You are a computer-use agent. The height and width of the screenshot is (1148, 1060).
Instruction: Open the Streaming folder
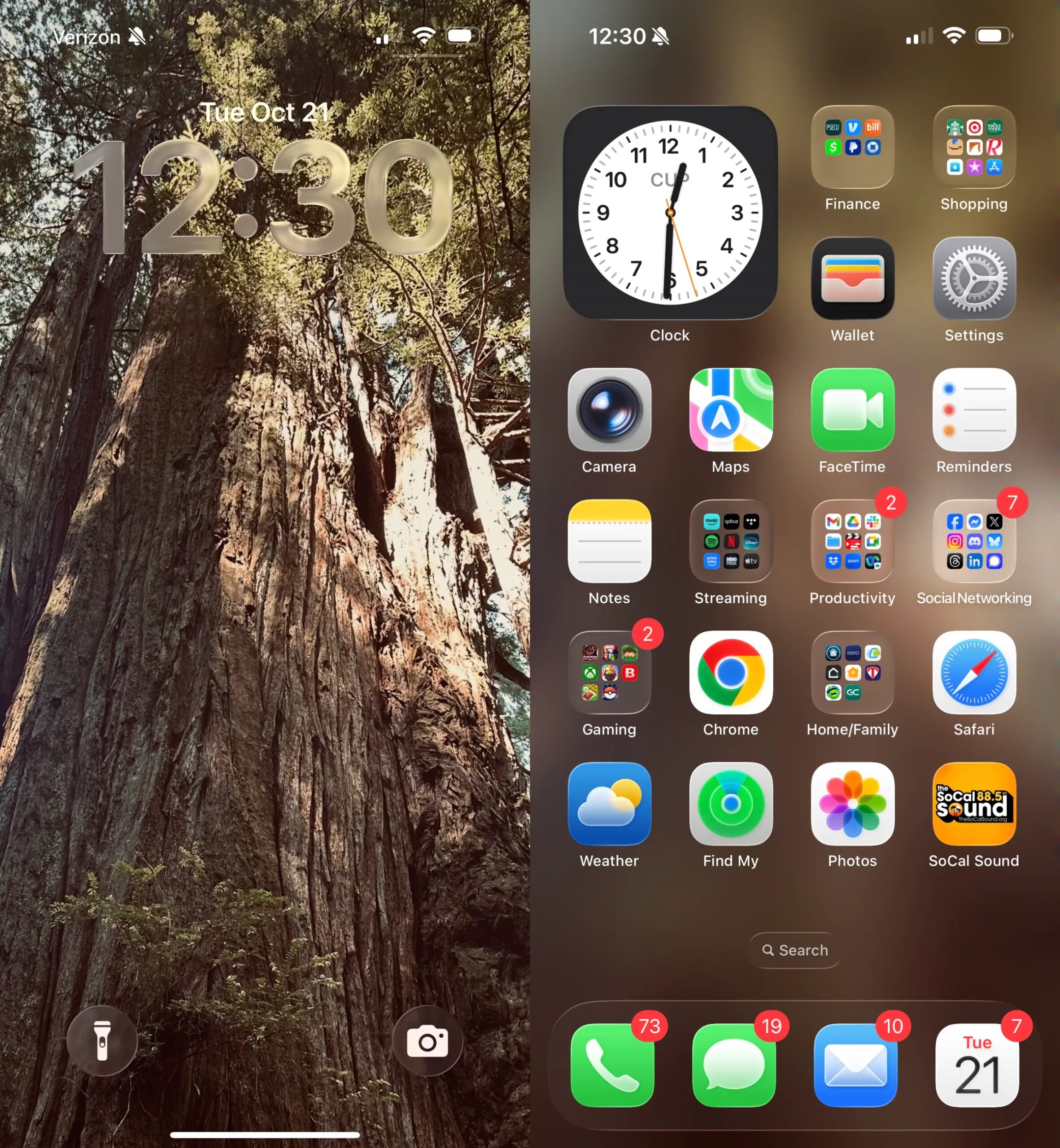pyautogui.click(x=731, y=541)
